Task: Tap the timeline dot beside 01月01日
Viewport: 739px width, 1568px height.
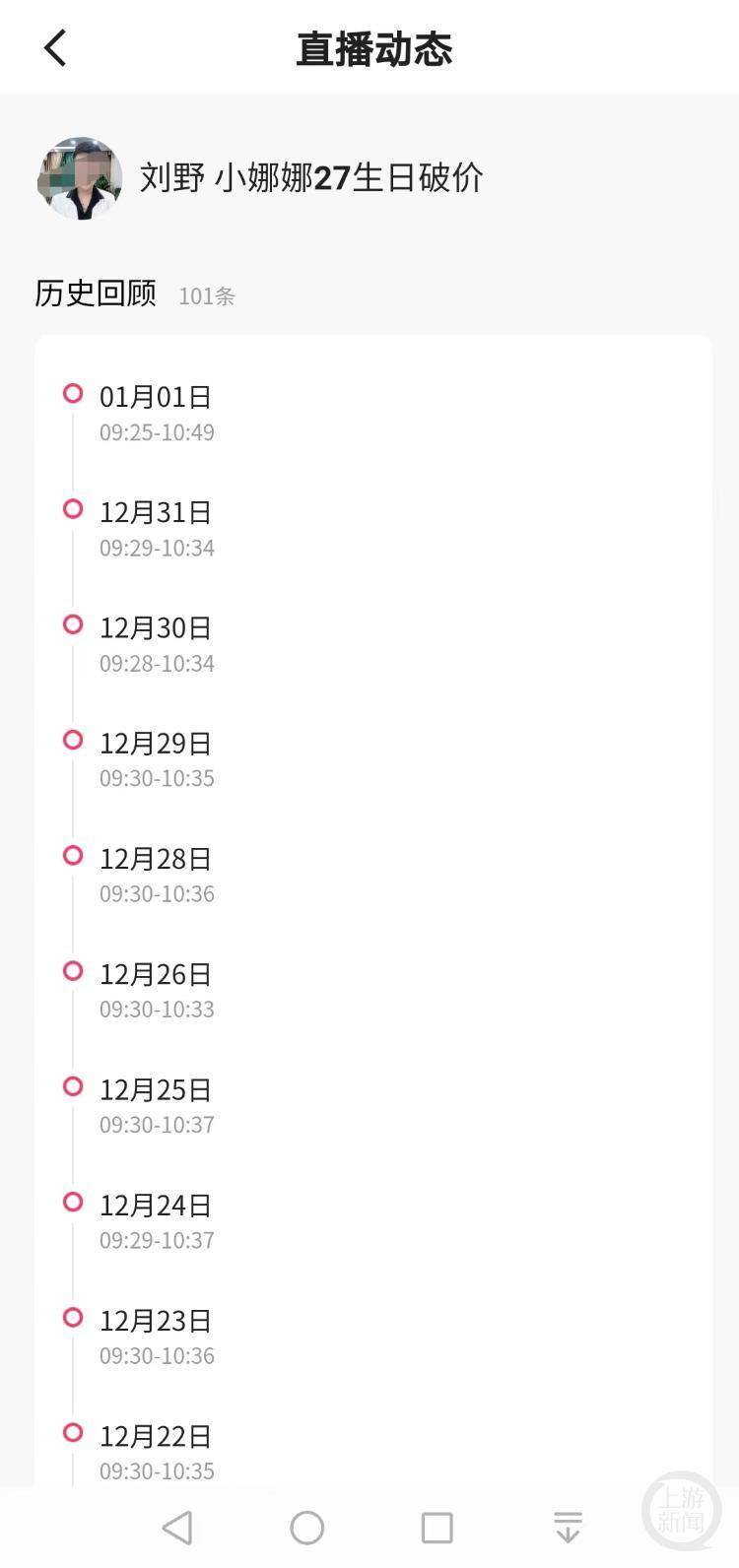Action: pyautogui.click(x=72, y=393)
